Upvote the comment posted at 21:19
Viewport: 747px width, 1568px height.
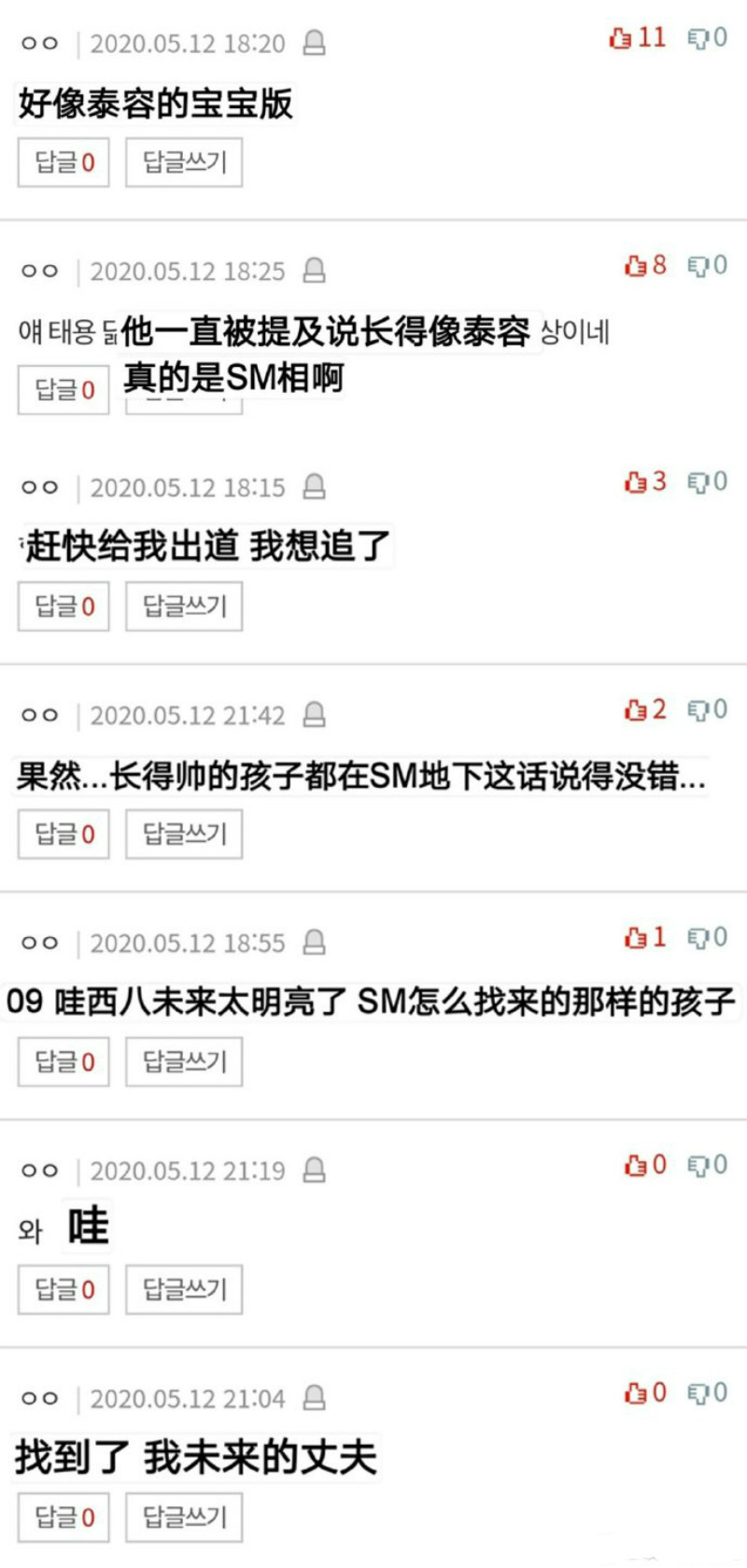(x=636, y=1166)
